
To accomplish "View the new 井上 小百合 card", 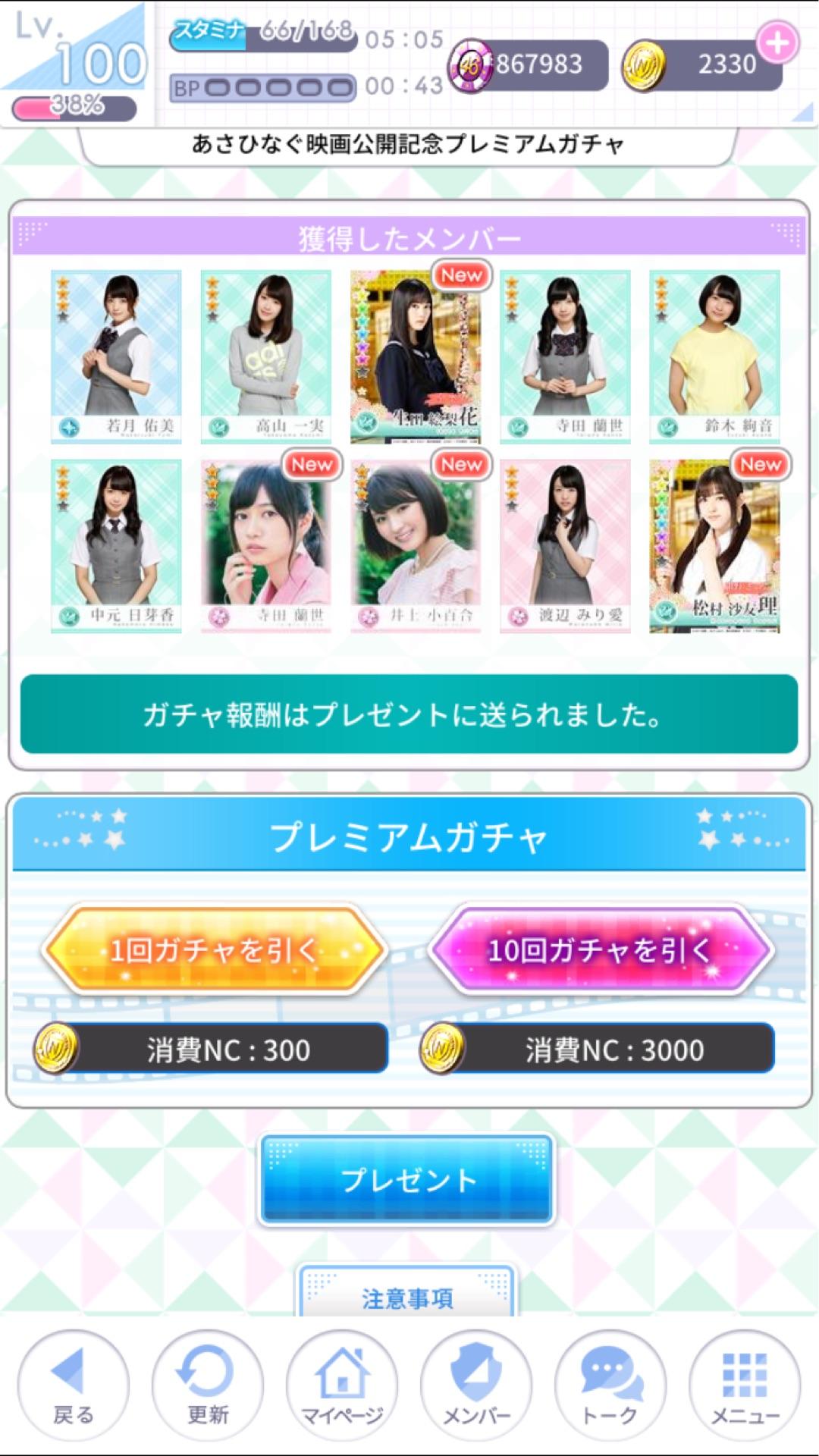I will click(416, 546).
